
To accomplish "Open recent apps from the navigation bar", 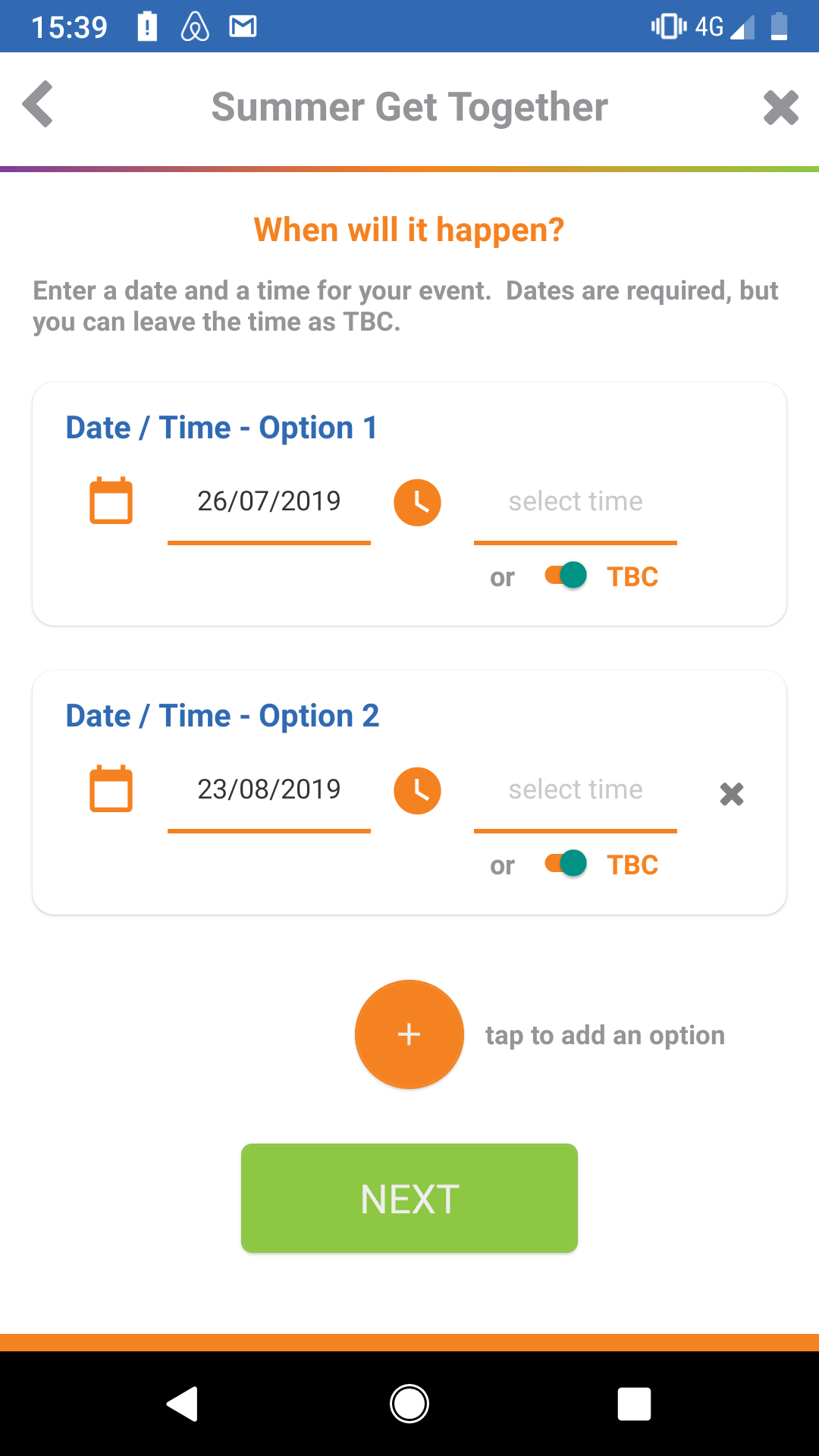I will point(634,1404).
